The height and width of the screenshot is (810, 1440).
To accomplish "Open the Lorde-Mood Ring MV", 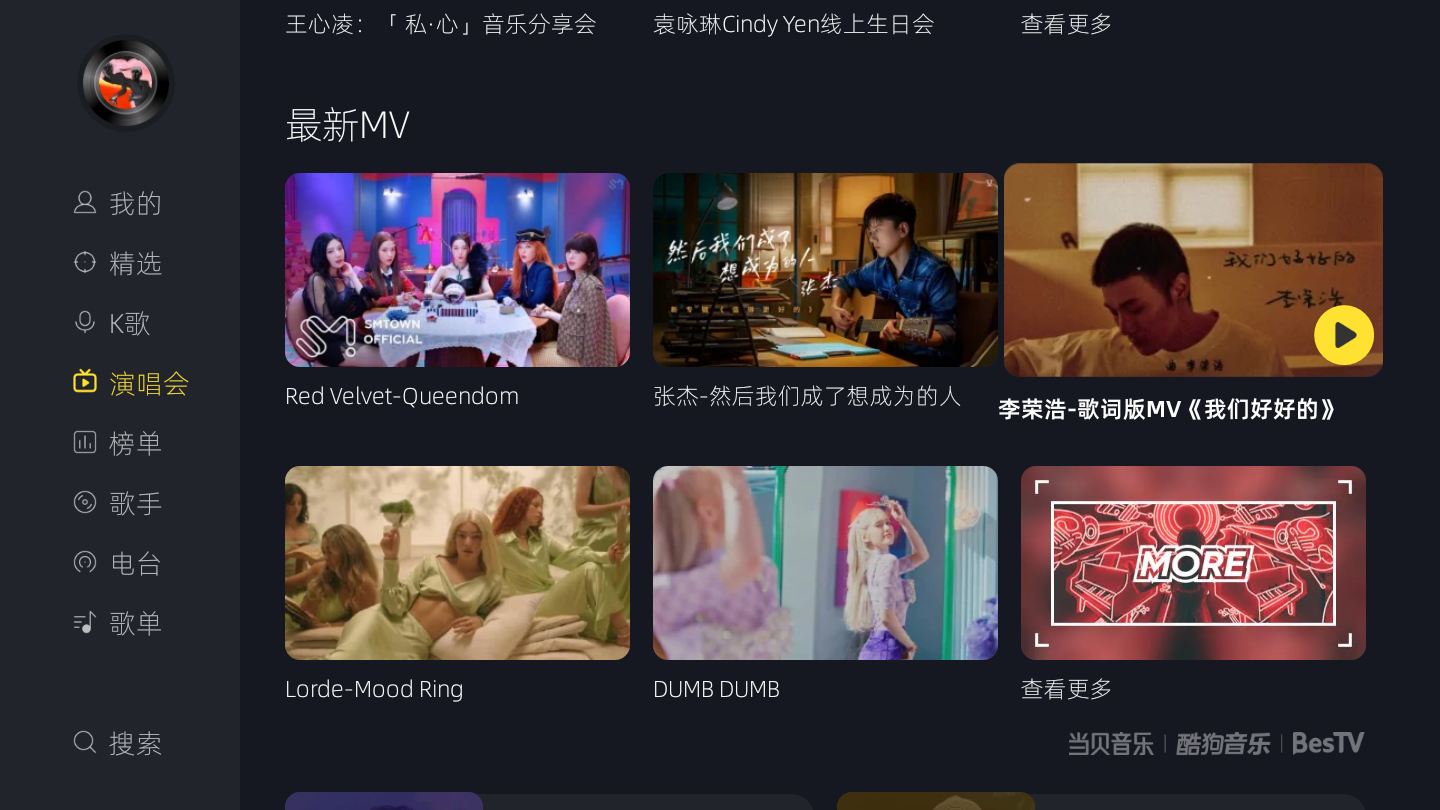I will [x=457, y=563].
